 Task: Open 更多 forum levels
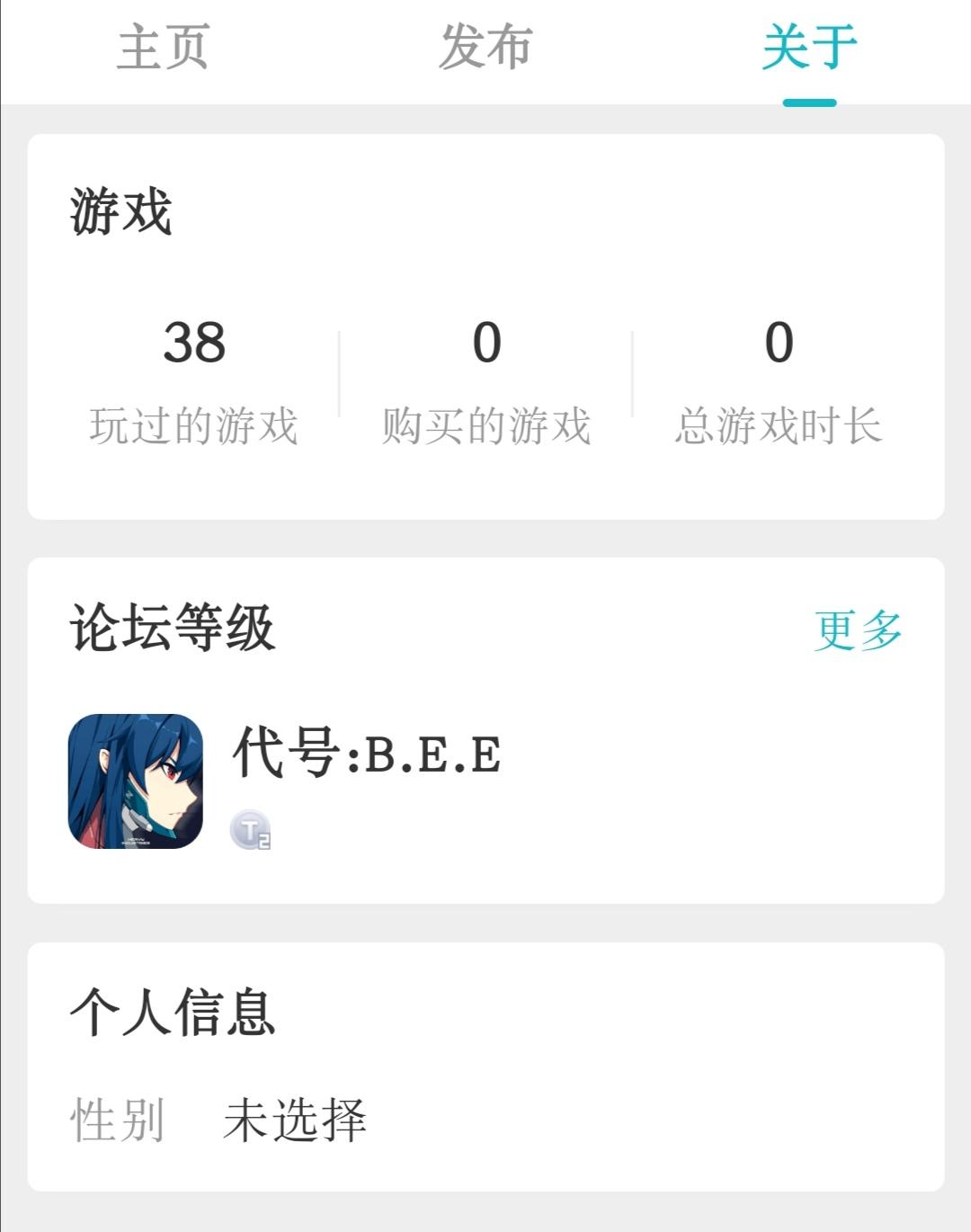[857, 629]
